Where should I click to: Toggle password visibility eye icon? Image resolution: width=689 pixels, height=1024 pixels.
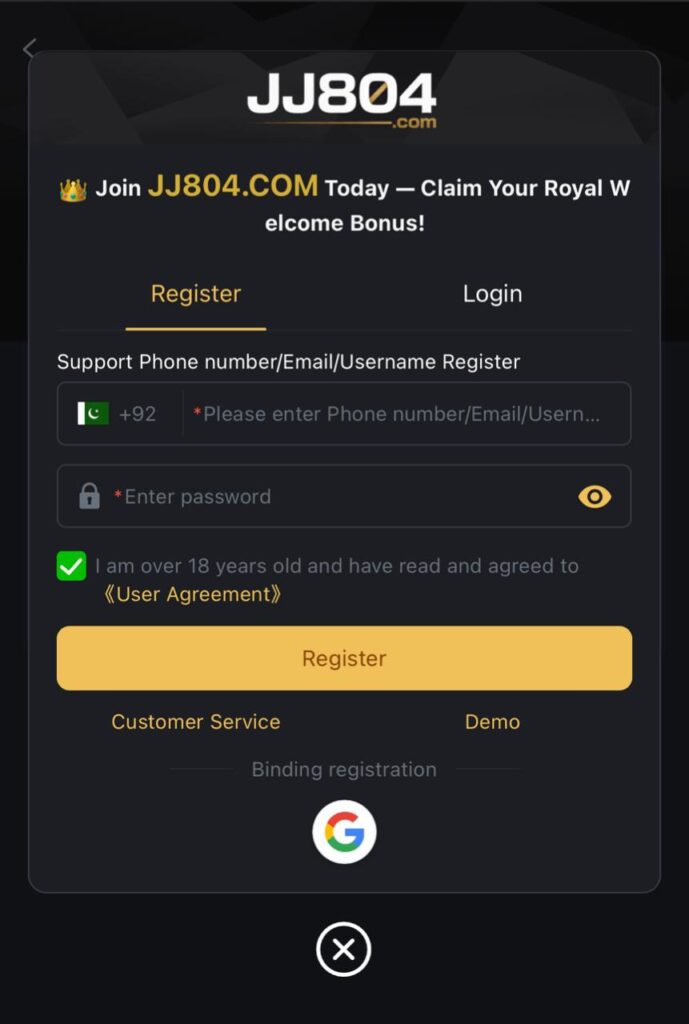(595, 497)
